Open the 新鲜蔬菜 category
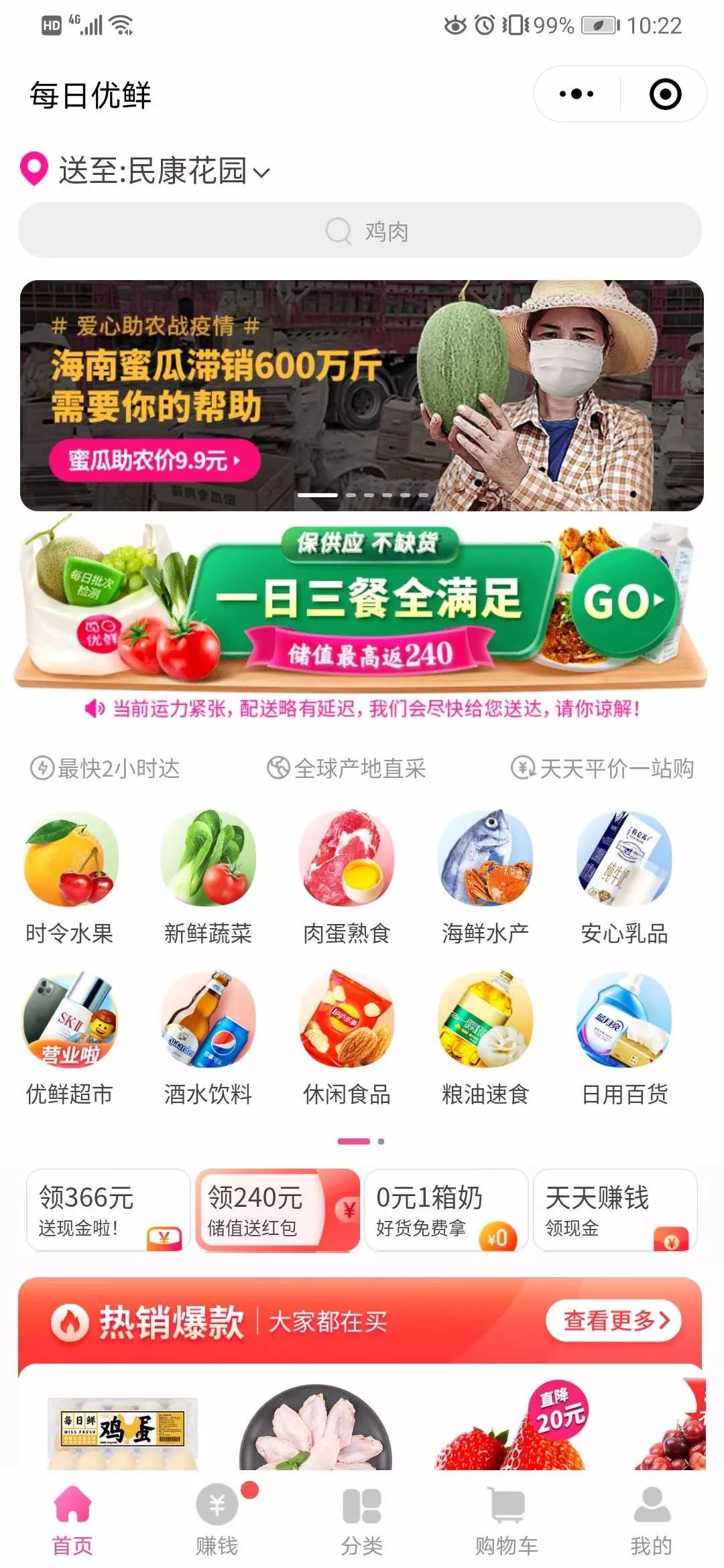The width and height of the screenshot is (724, 1568). tap(208, 864)
